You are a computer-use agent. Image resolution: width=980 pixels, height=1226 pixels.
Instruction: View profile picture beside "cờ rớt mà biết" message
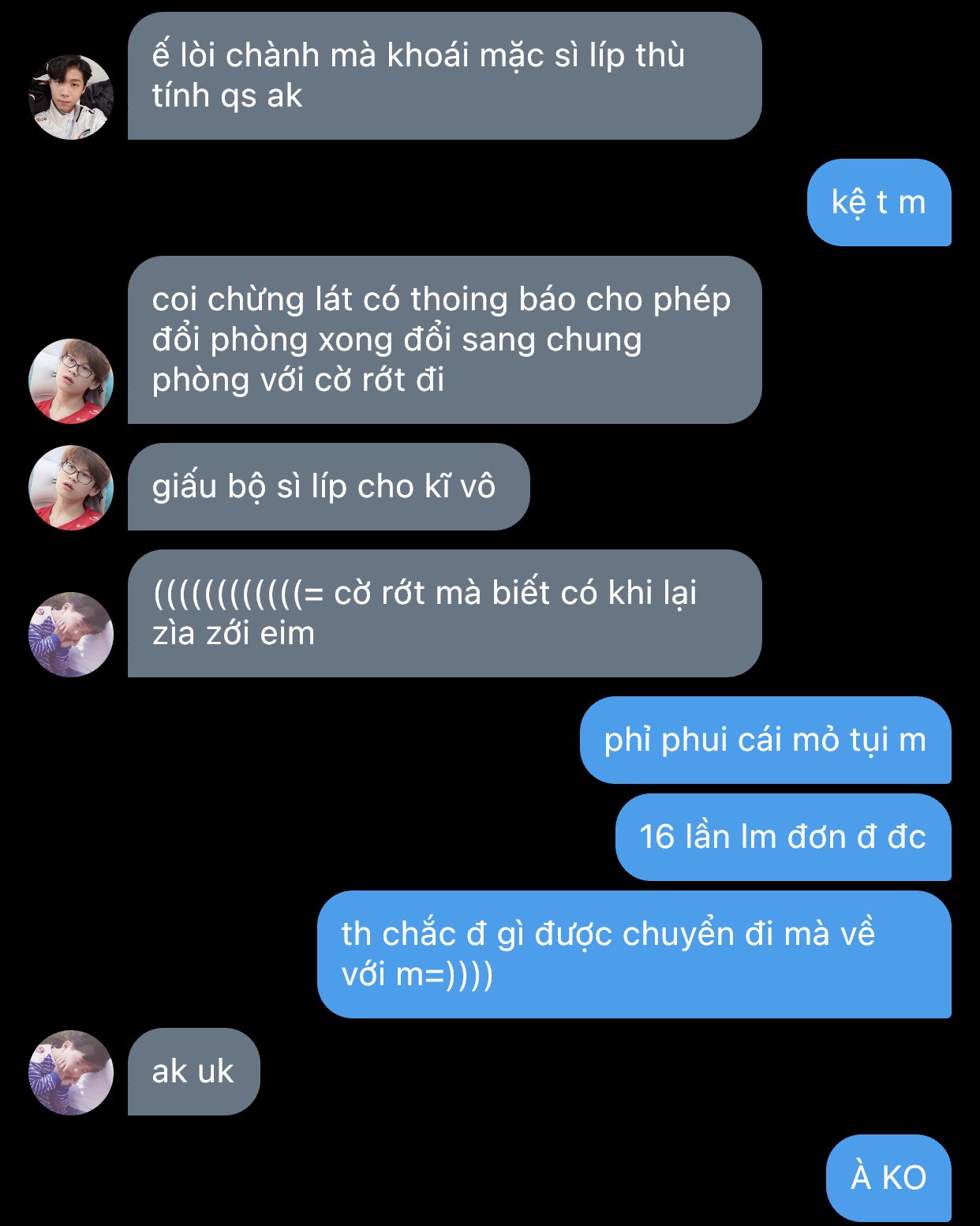point(71,635)
